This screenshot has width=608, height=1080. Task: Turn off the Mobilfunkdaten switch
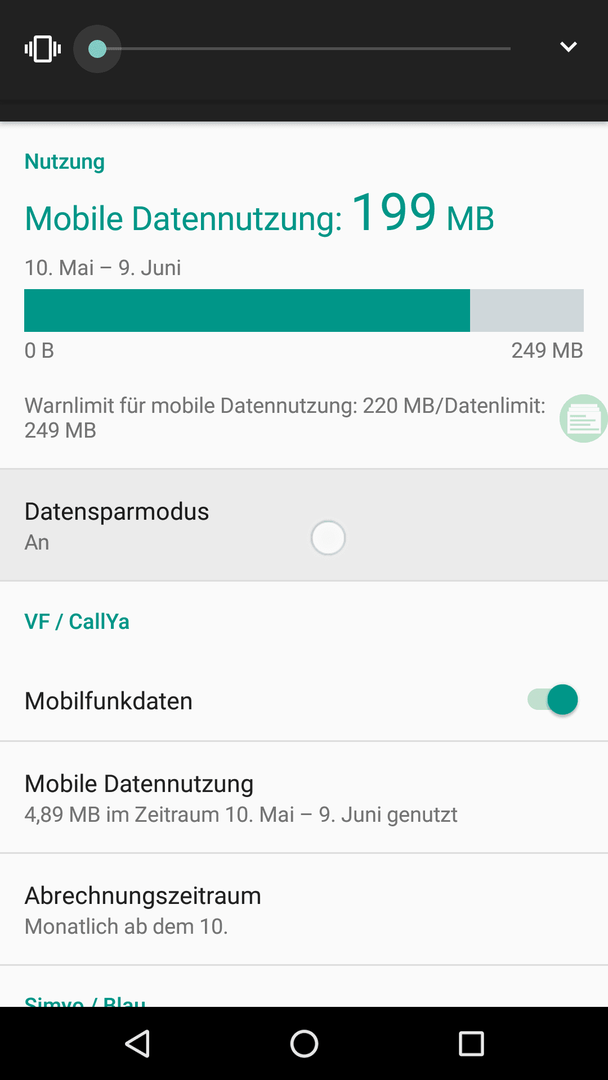click(x=553, y=700)
